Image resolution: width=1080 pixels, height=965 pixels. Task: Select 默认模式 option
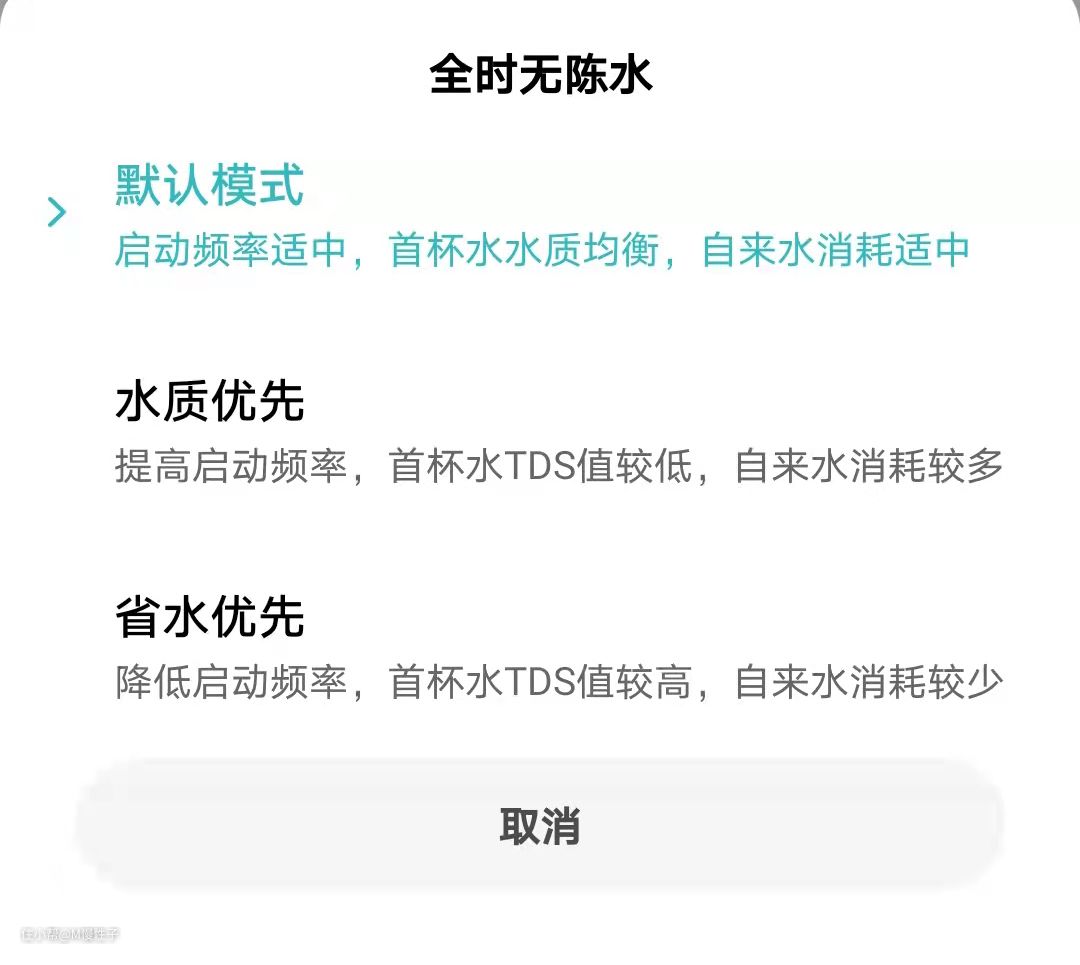click(x=540, y=216)
